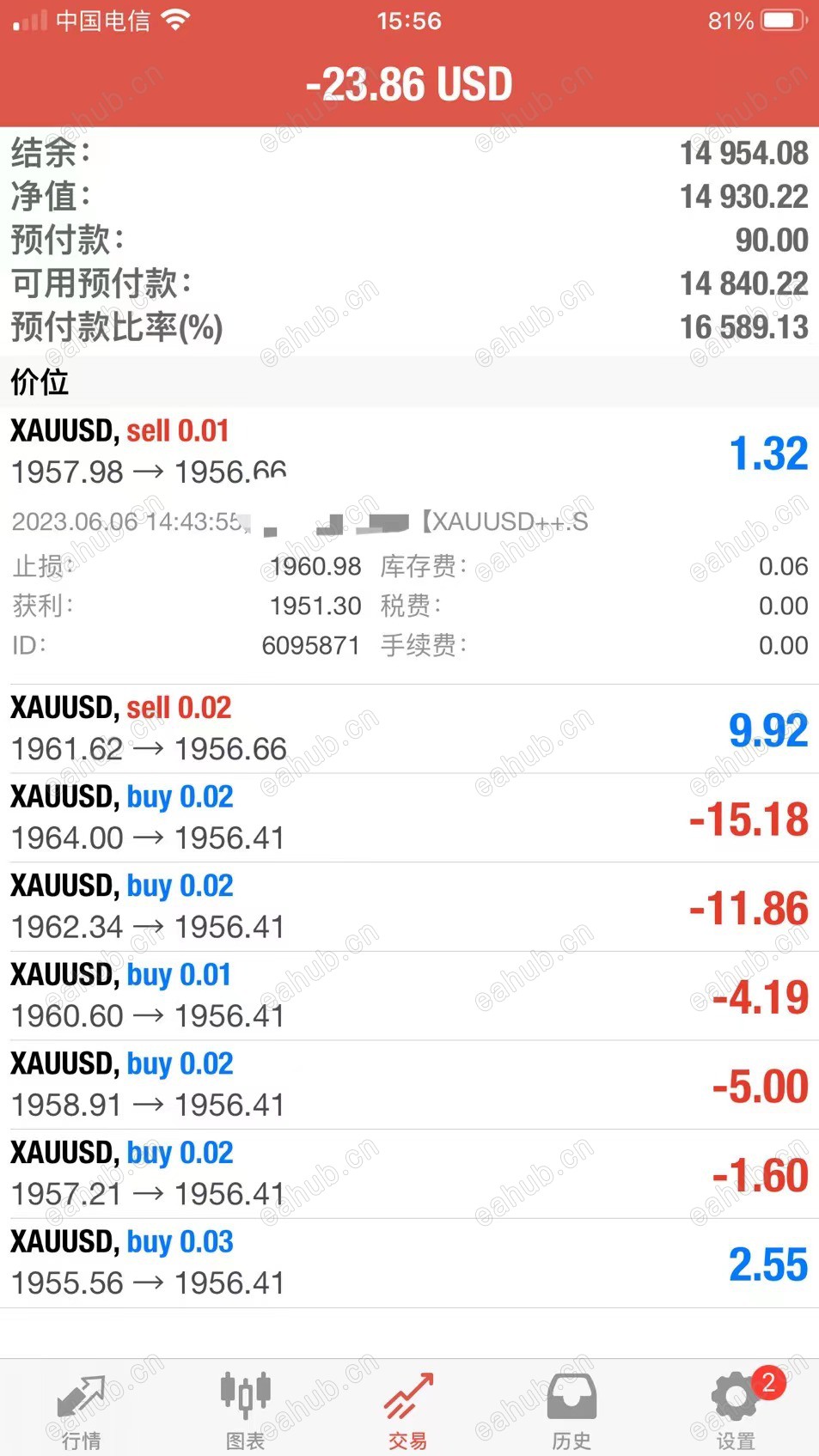The width and height of the screenshot is (819, 1456).
Task: Tap the buy position opened at 1962.34
Action: [409, 906]
